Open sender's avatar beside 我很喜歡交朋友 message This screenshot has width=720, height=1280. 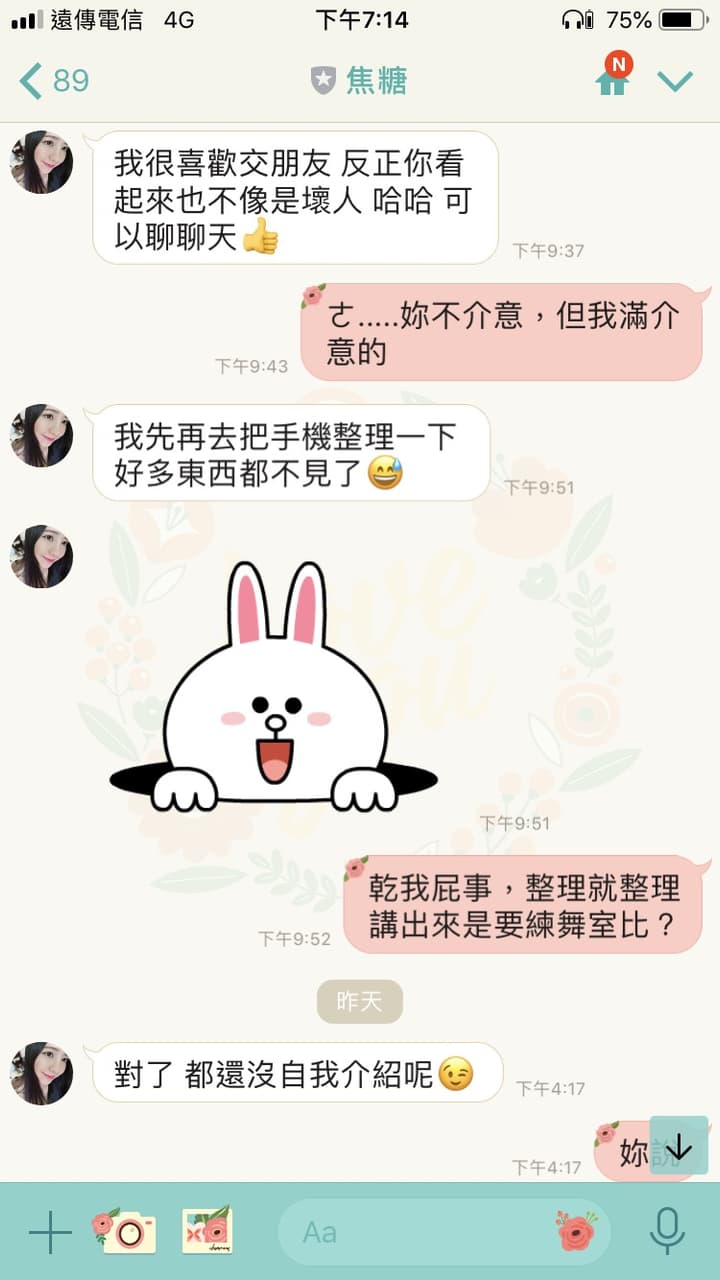click(41, 162)
